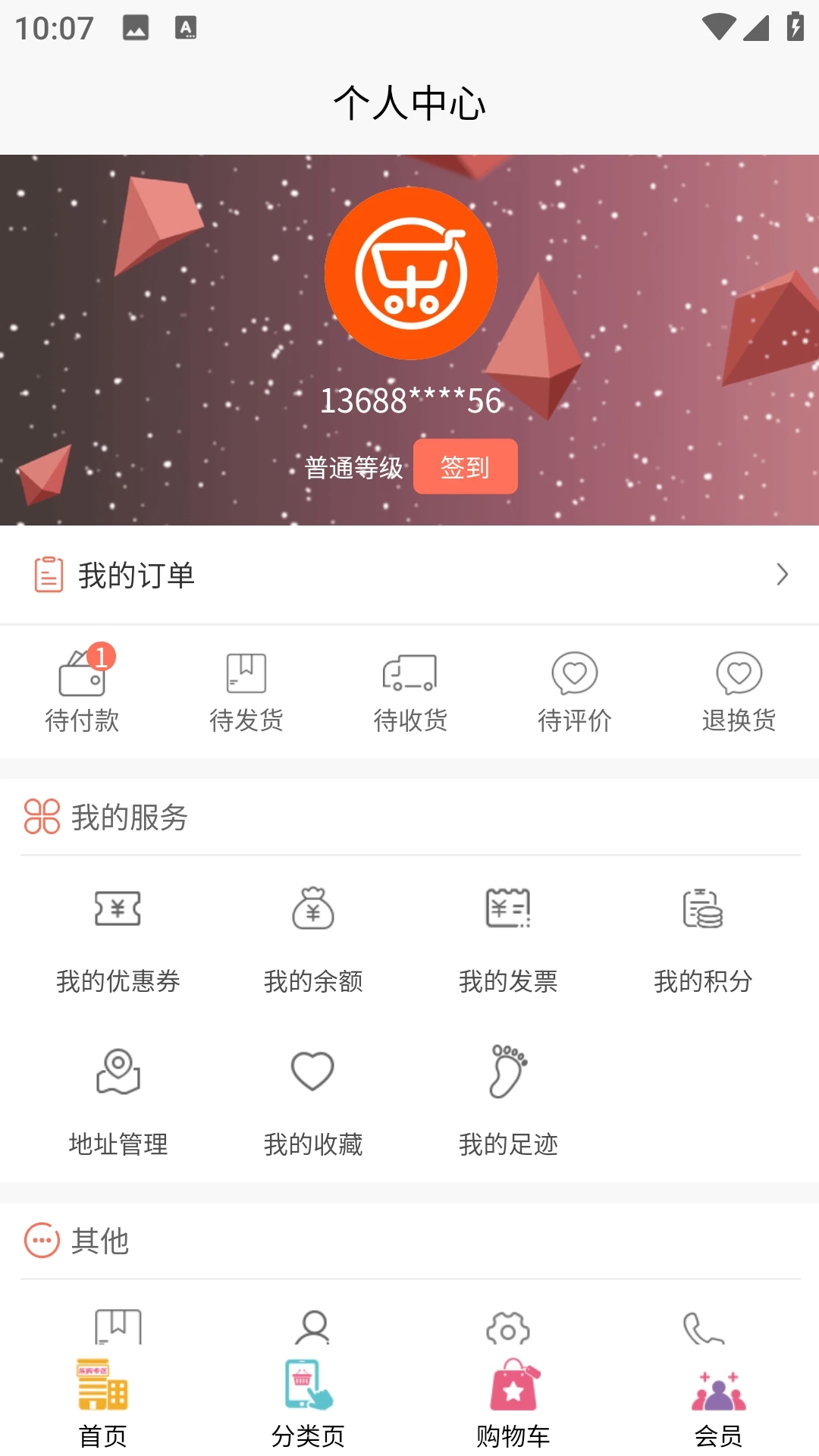Check 我的余额 money bag icon

coord(313,910)
